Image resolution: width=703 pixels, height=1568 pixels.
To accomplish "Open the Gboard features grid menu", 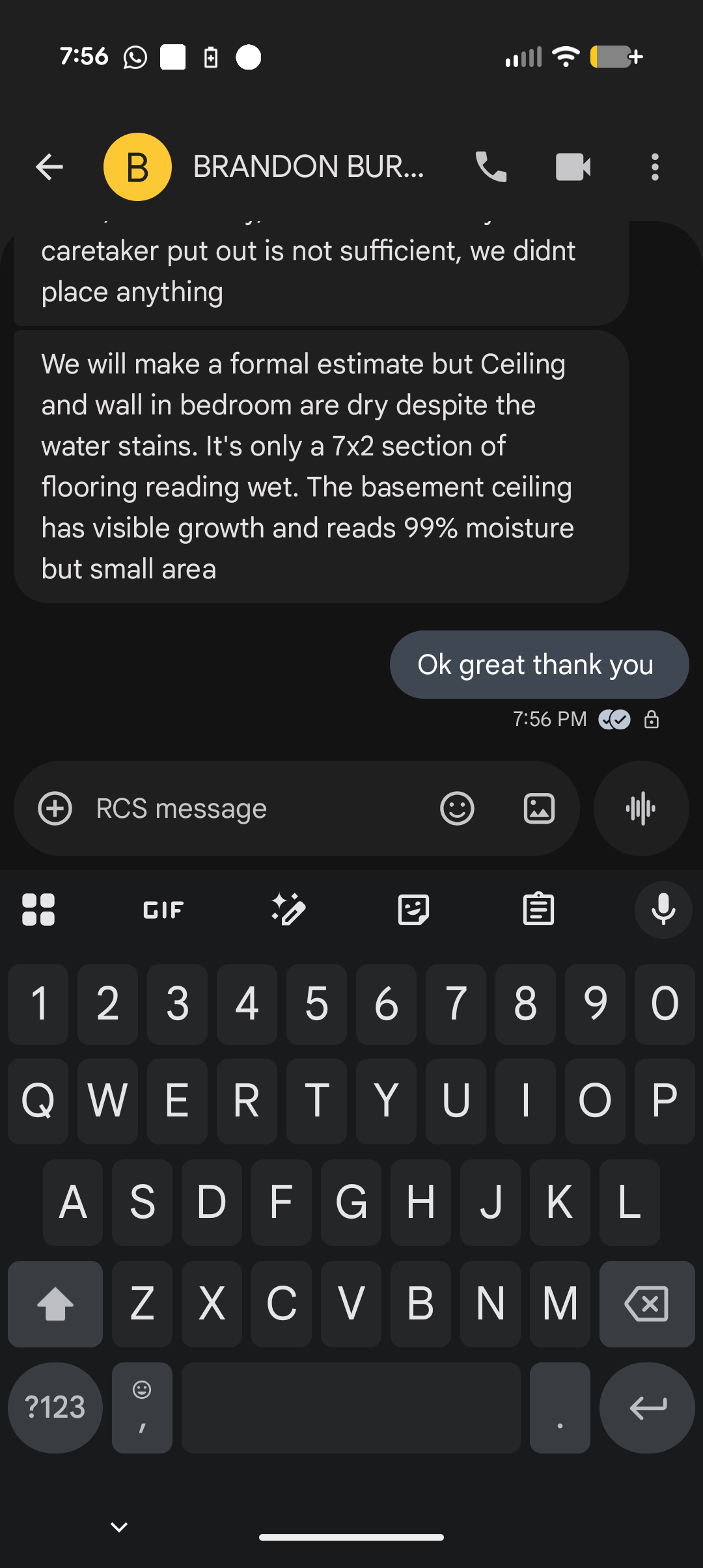I will [39, 909].
